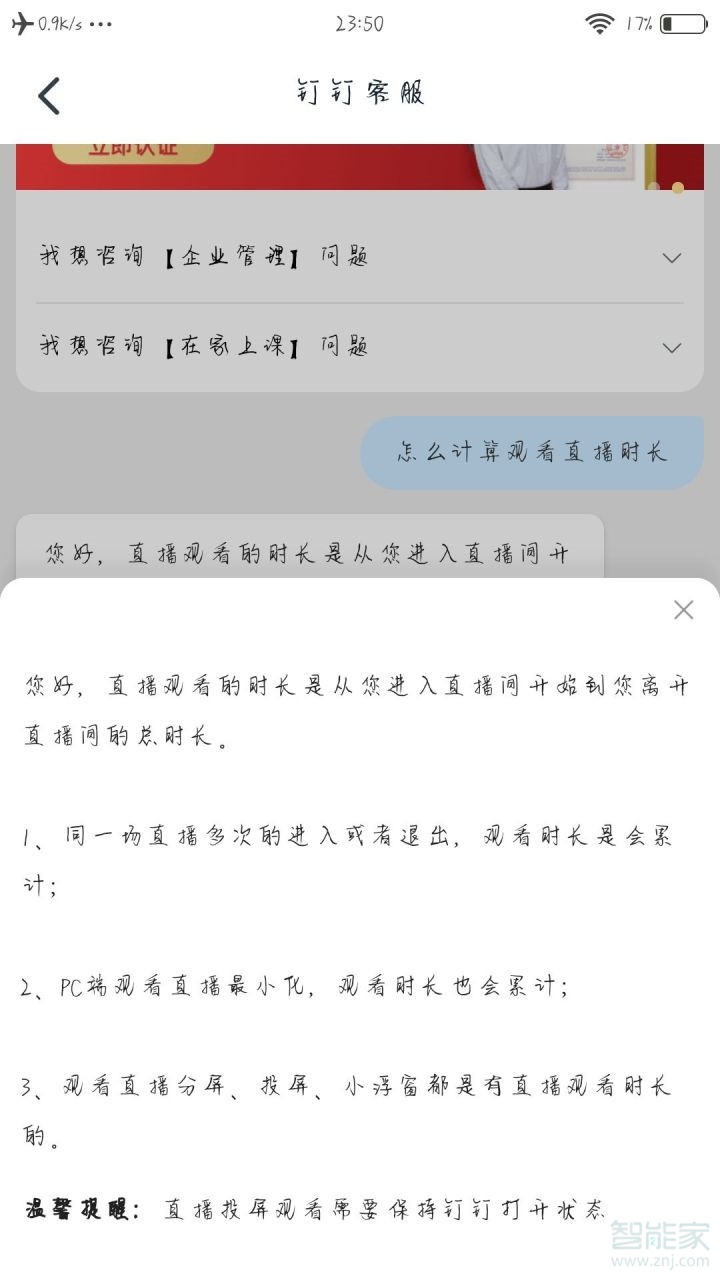Select the 怎么计算观看直播时长 chat bubble
Image resolution: width=720 pixels, height=1280 pixels.
(531, 452)
